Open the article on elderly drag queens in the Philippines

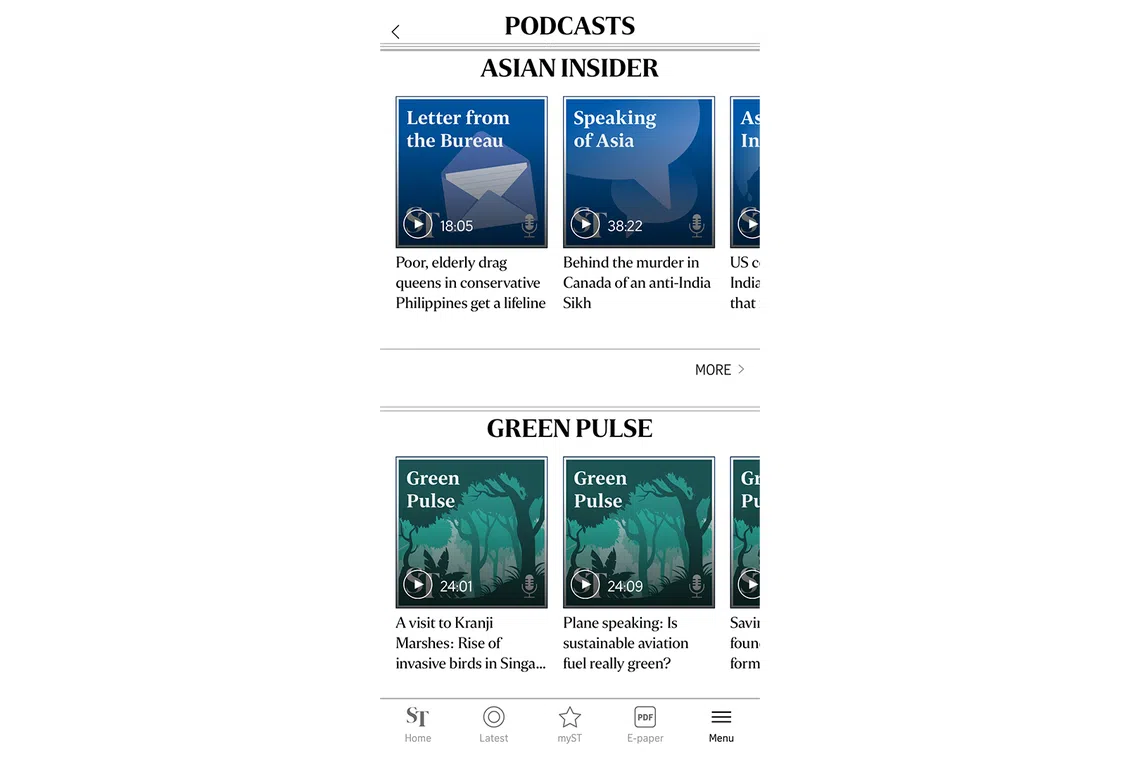[x=470, y=283]
